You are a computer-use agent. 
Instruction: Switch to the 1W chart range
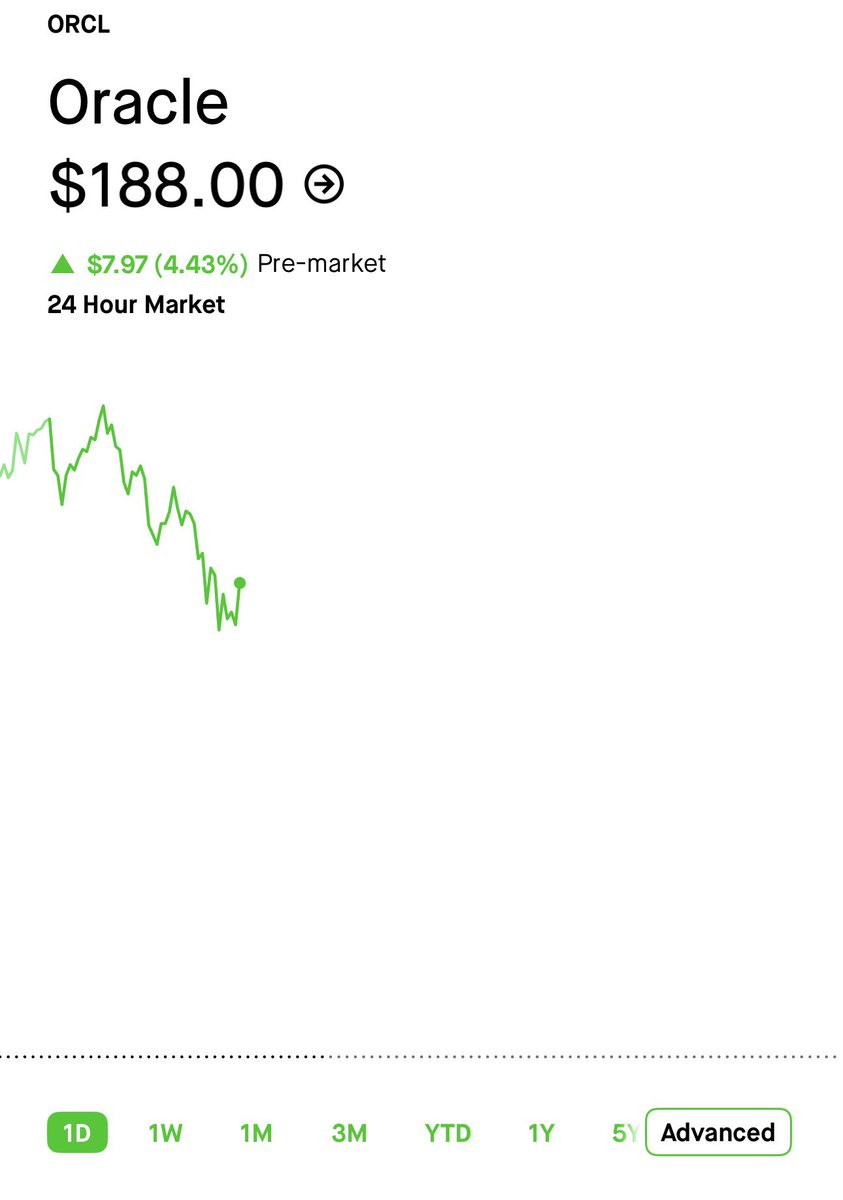pos(166,1133)
